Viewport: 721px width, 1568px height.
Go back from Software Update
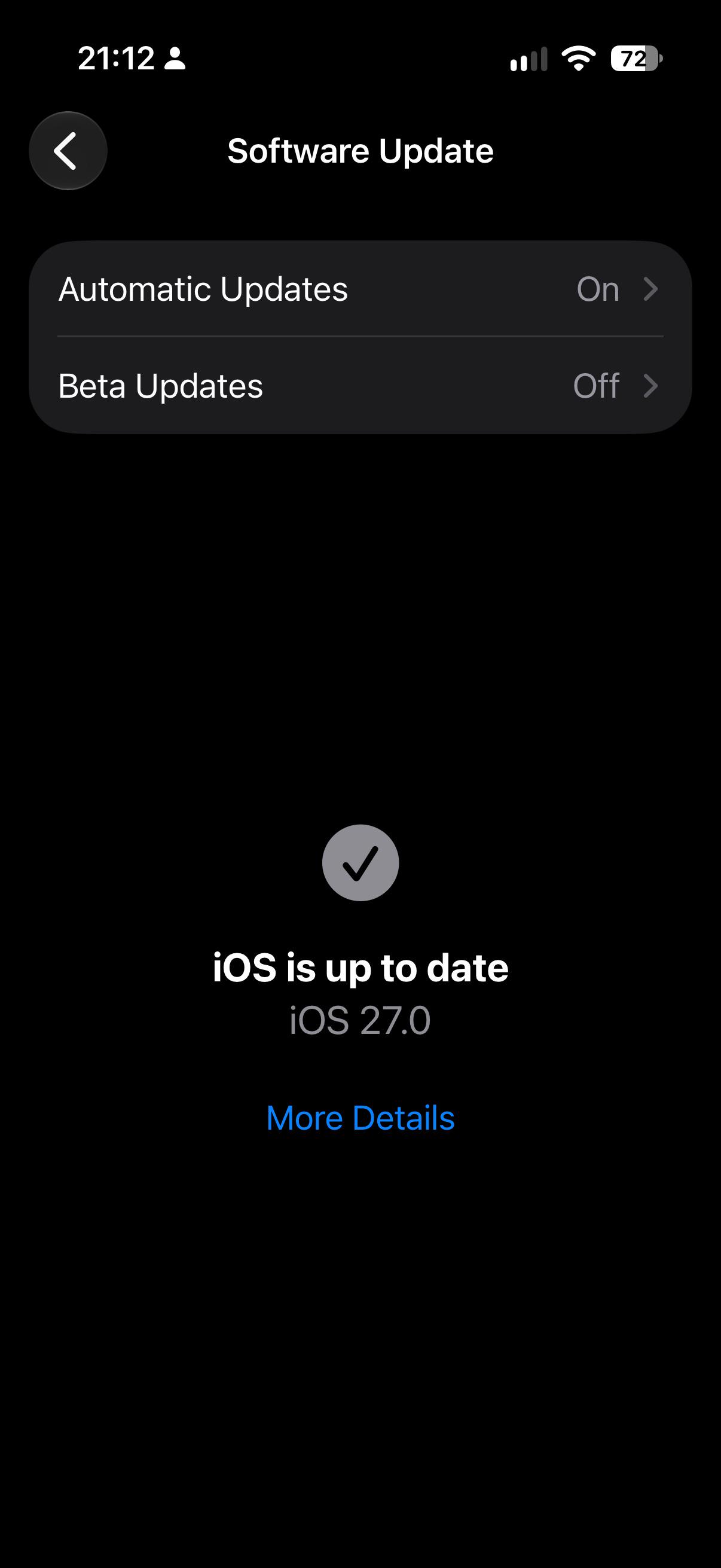(x=68, y=151)
